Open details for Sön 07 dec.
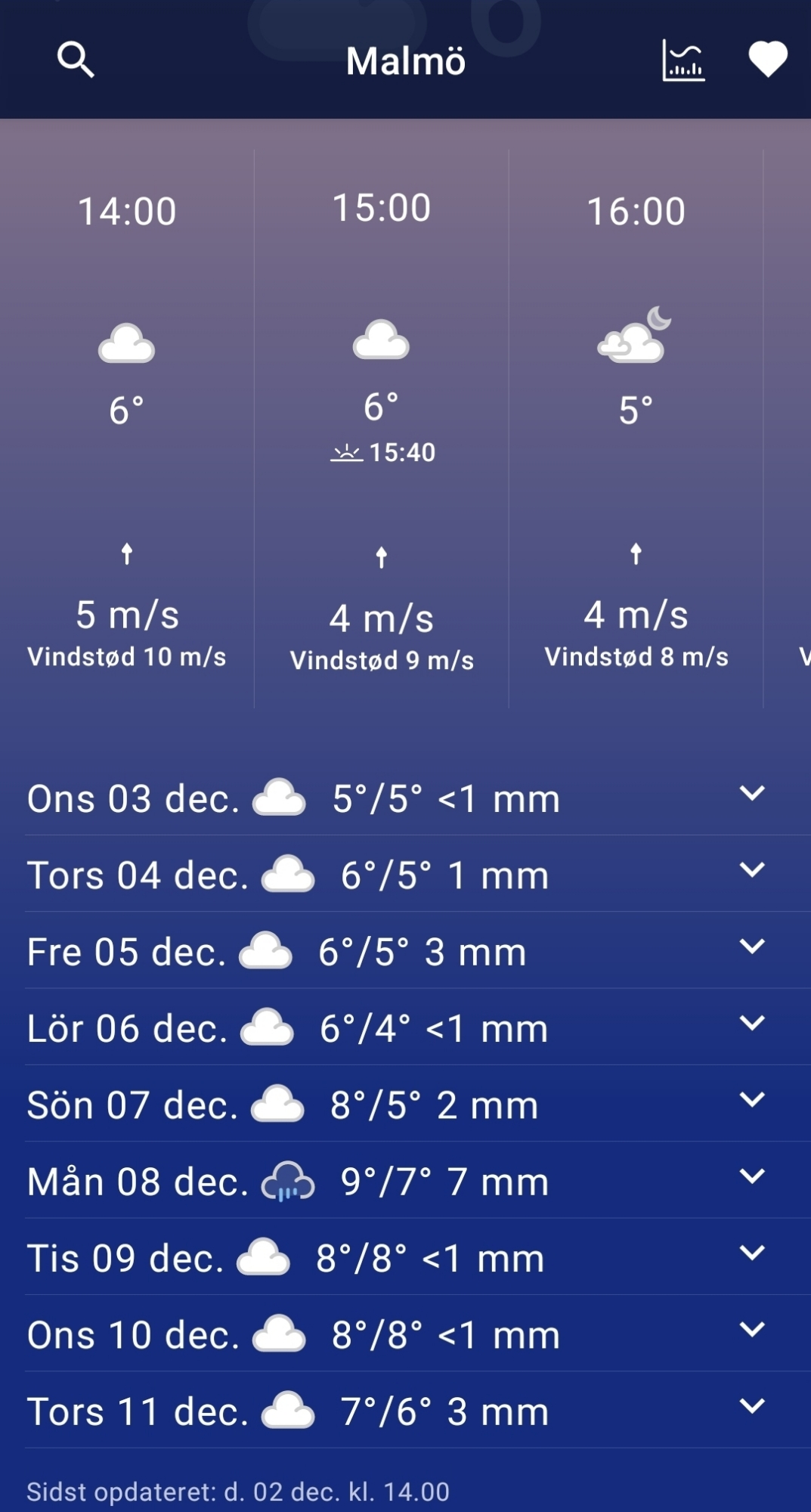Image resolution: width=811 pixels, height=1512 pixels. click(752, 1100)
